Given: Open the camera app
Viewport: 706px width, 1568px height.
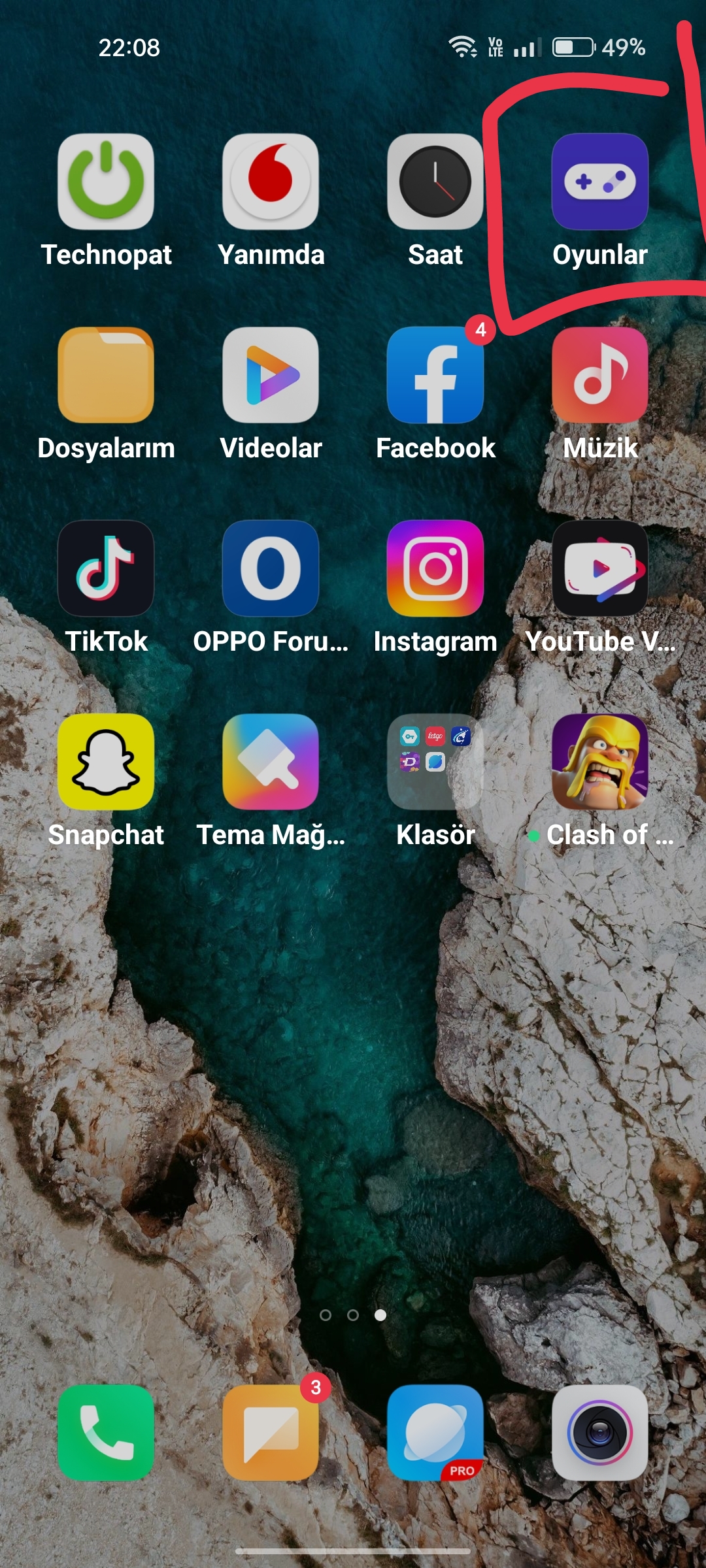Looking at the screenshot, I should pos(600,1433).
